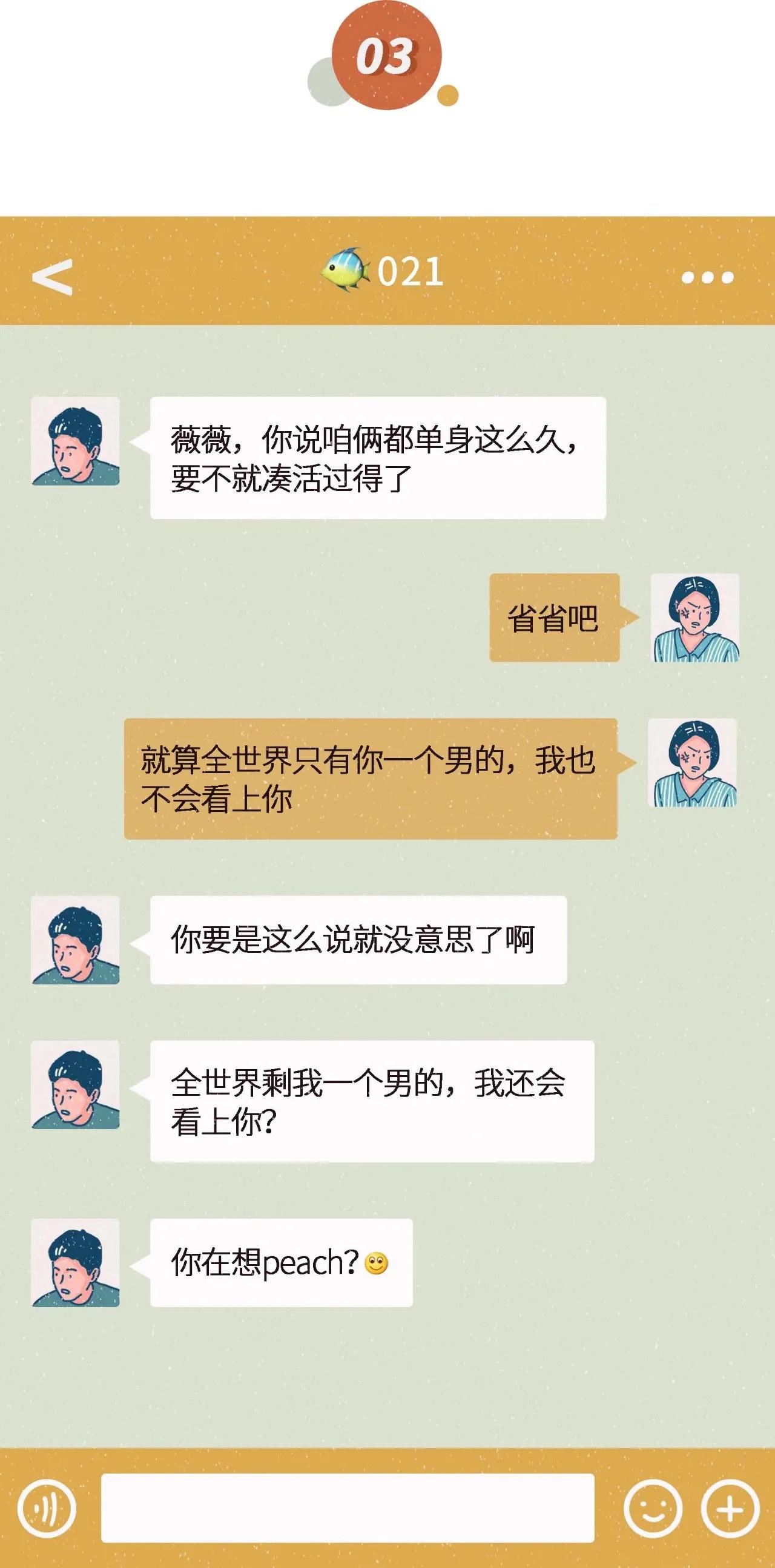
Task: Tap the man's avatar beside the first message
Action: pyautogui.click(x=77, y=440)
